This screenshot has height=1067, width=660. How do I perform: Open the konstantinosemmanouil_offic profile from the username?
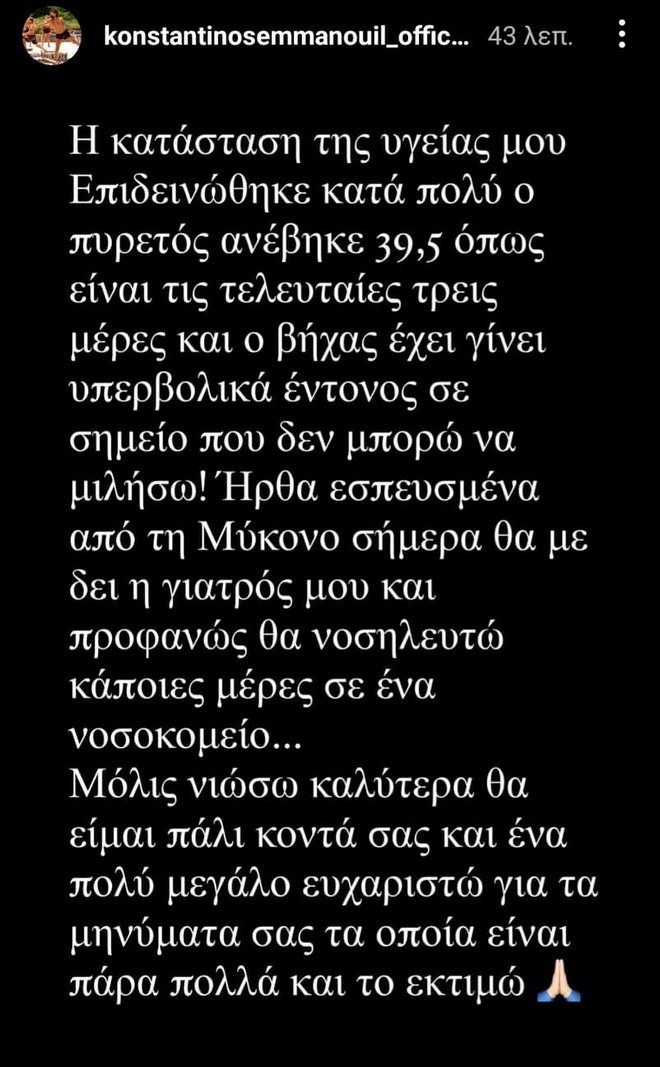click(x=285, y=38)
